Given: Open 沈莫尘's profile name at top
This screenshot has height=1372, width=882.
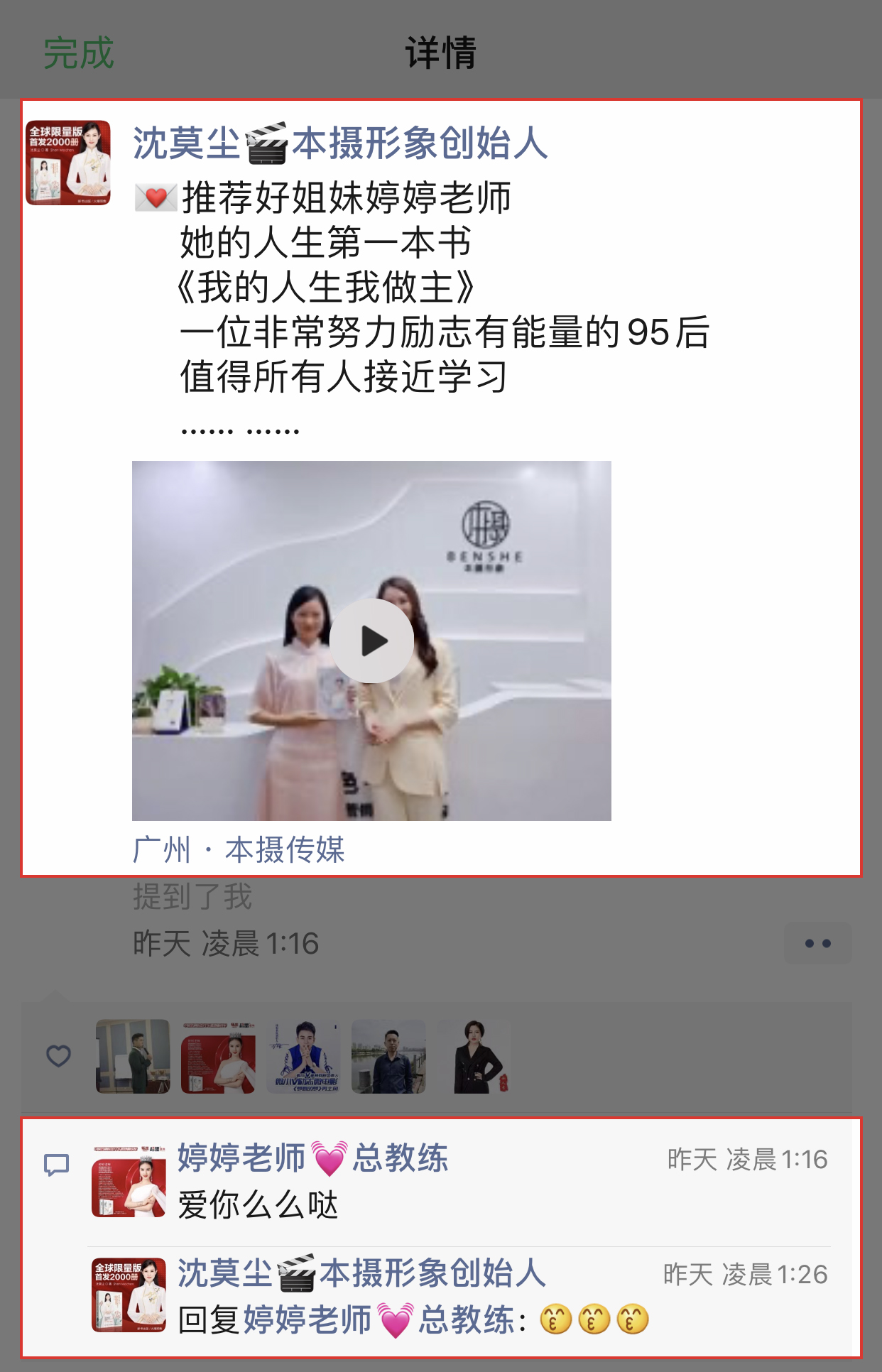Looking at the screenshot, I should (339, 143).
